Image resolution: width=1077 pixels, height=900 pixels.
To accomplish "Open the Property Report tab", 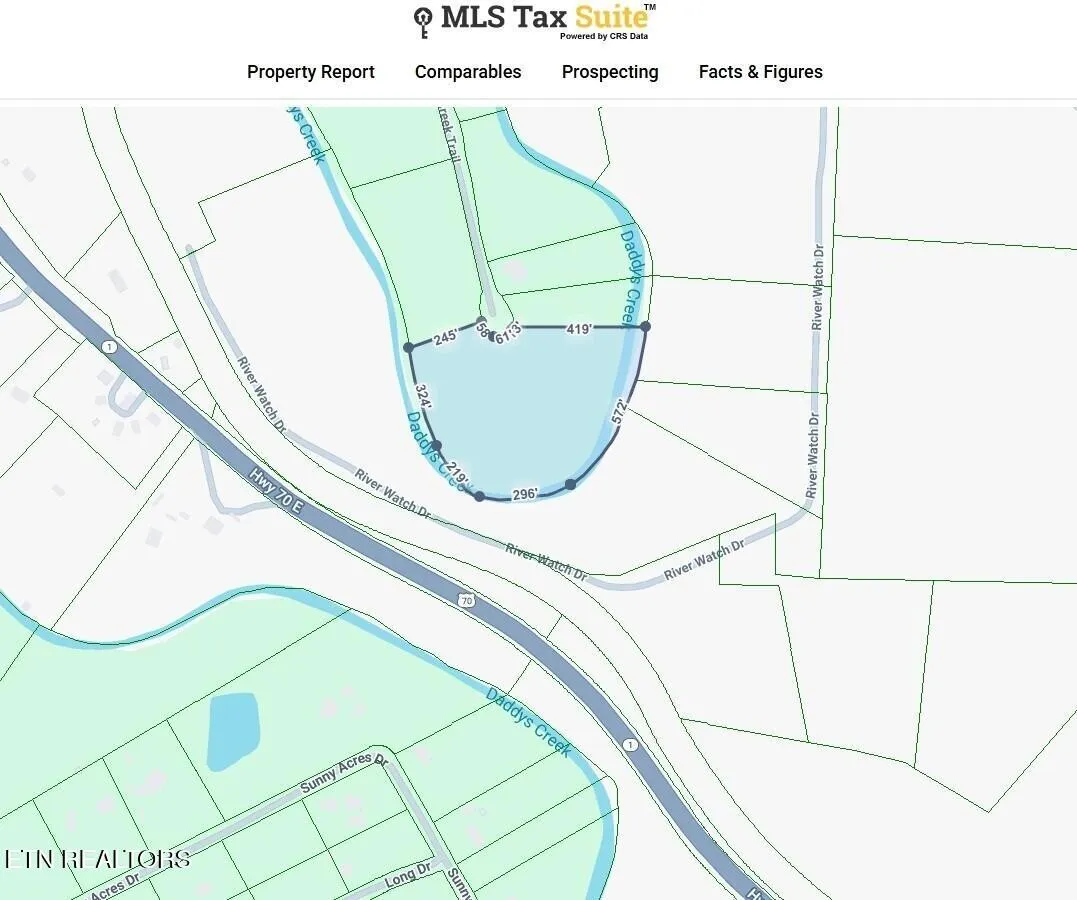I will coord(310,72).
